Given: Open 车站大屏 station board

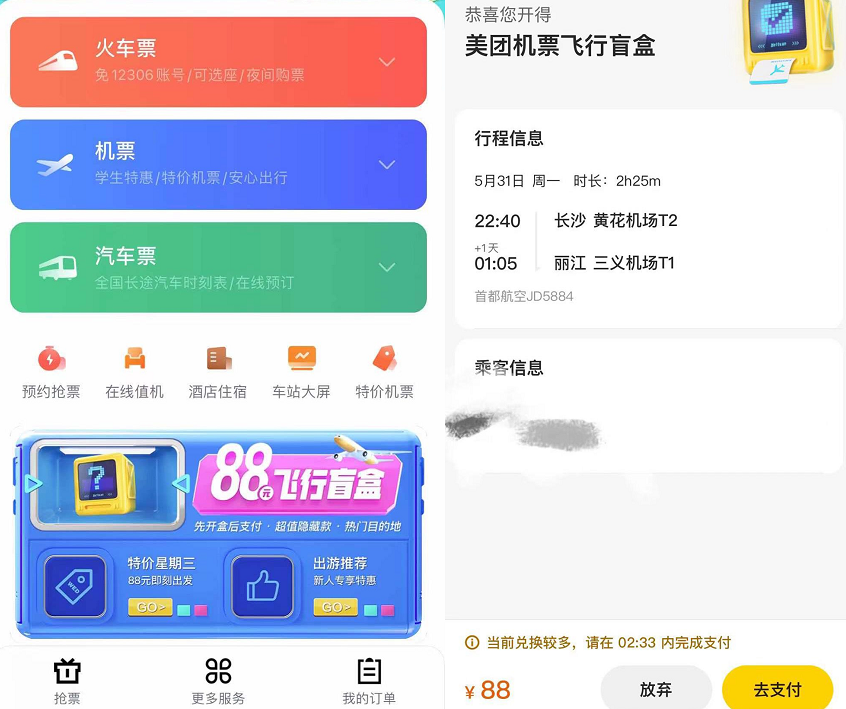Looking at the screenshot, I should [x=301, y=371].
